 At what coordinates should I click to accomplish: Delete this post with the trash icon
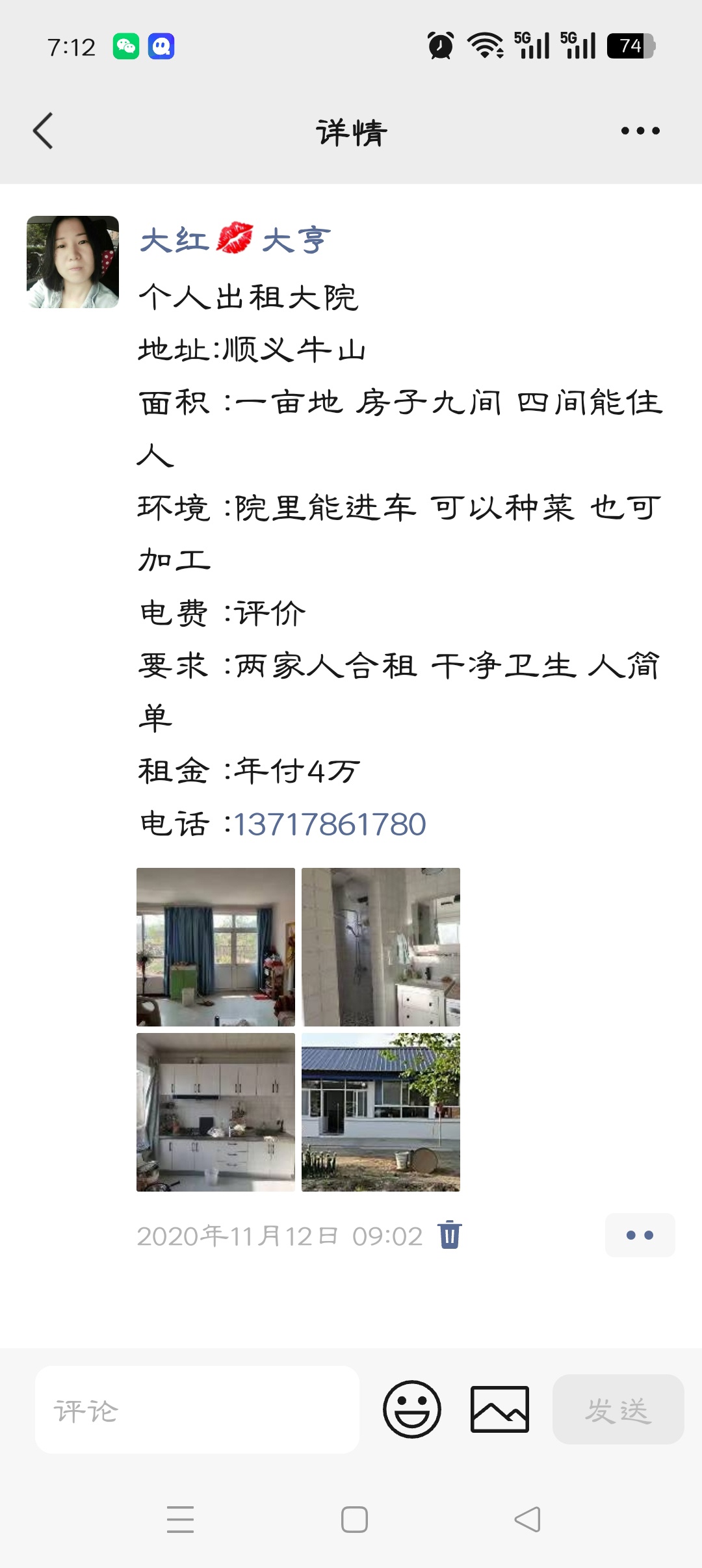point(449,1235)
